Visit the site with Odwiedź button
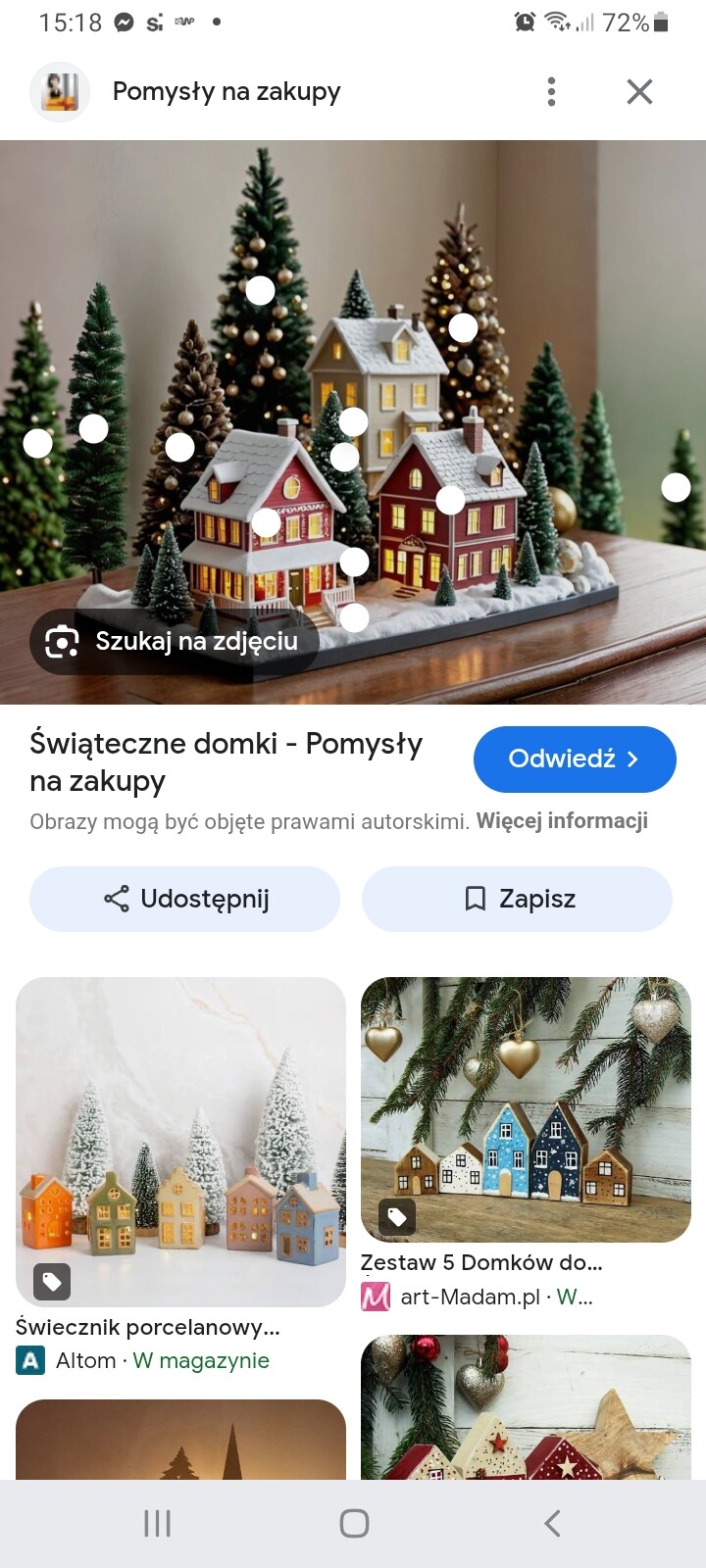 [575, 759]
